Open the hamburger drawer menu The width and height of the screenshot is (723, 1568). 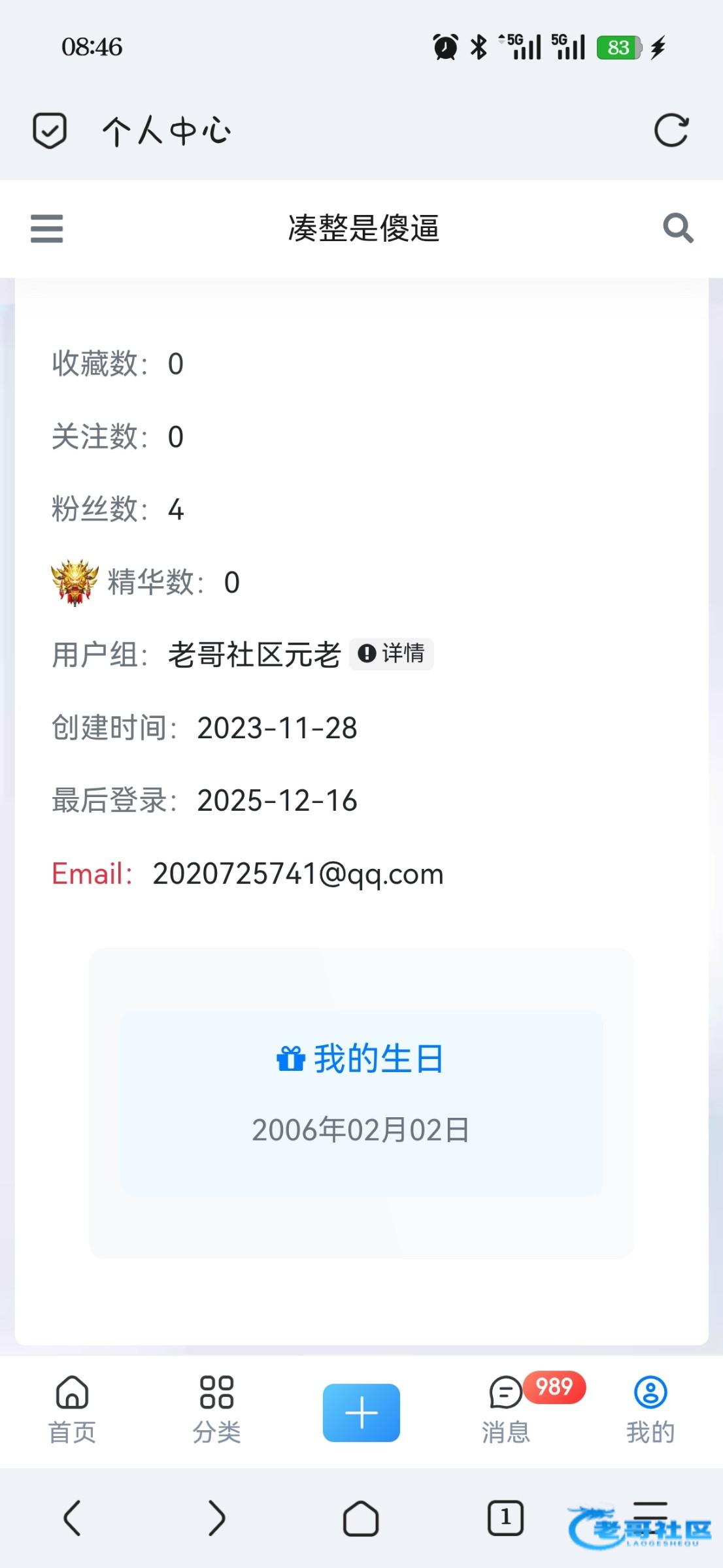47,229
